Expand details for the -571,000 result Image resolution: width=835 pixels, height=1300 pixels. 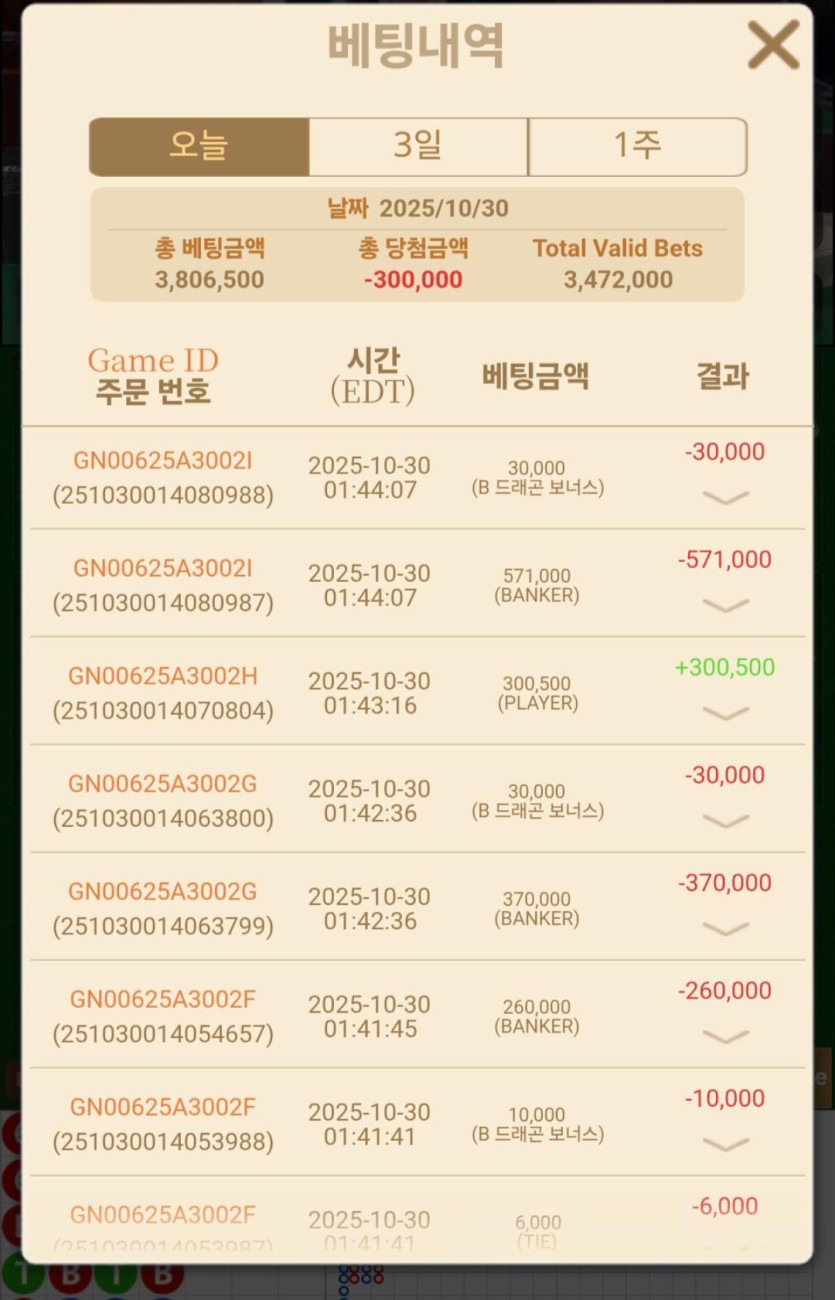click(x=726, y=605)
